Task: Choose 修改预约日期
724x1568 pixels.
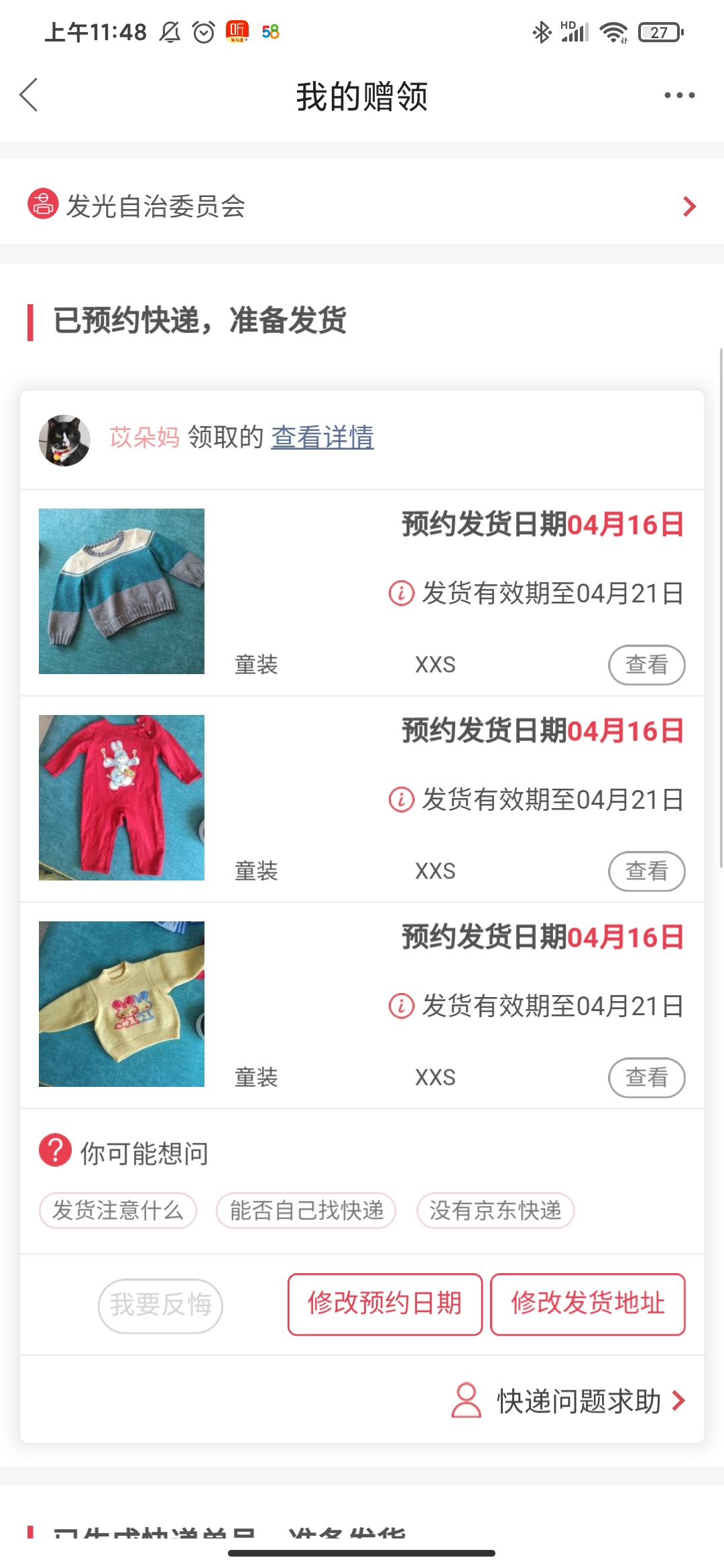Action: click(385, 1304)
